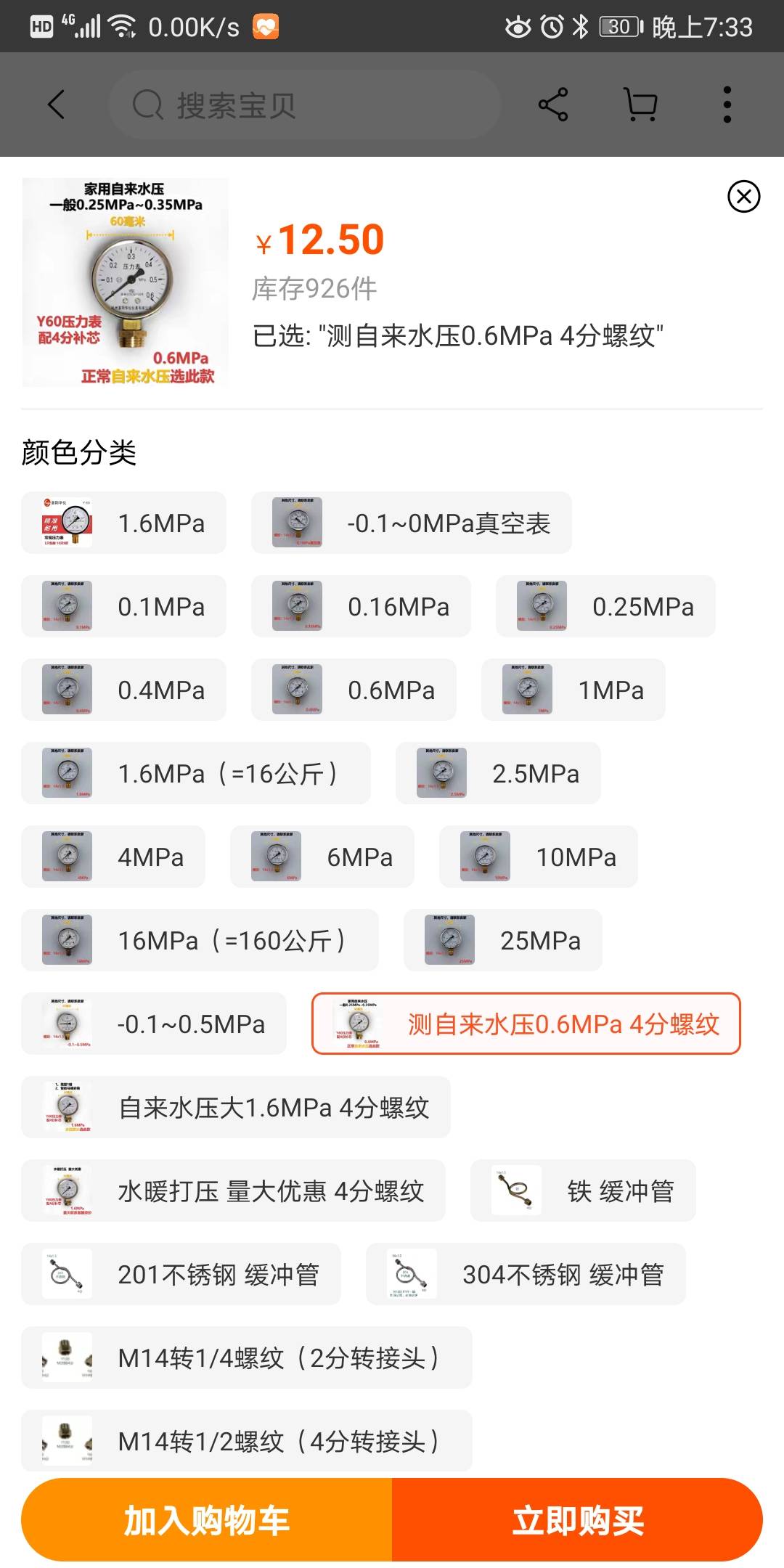Screen dimensions: 784x1568
Task: Choose 自来水压大1.6MPa 4分螺纹
Action: coord(236,1107)
